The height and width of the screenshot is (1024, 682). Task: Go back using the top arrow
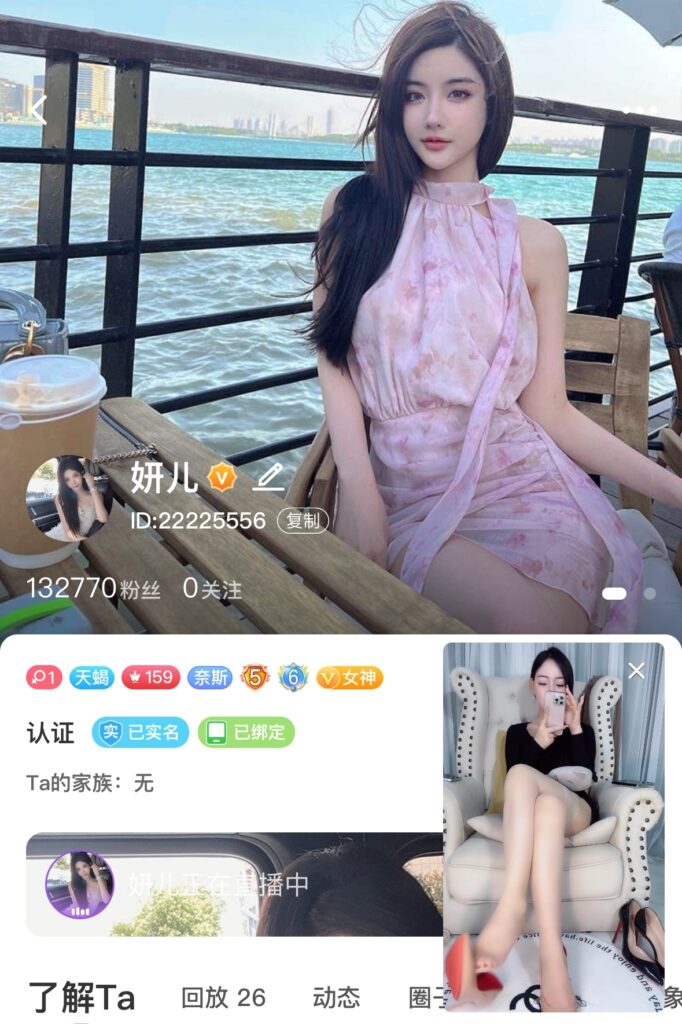(38, 109)
